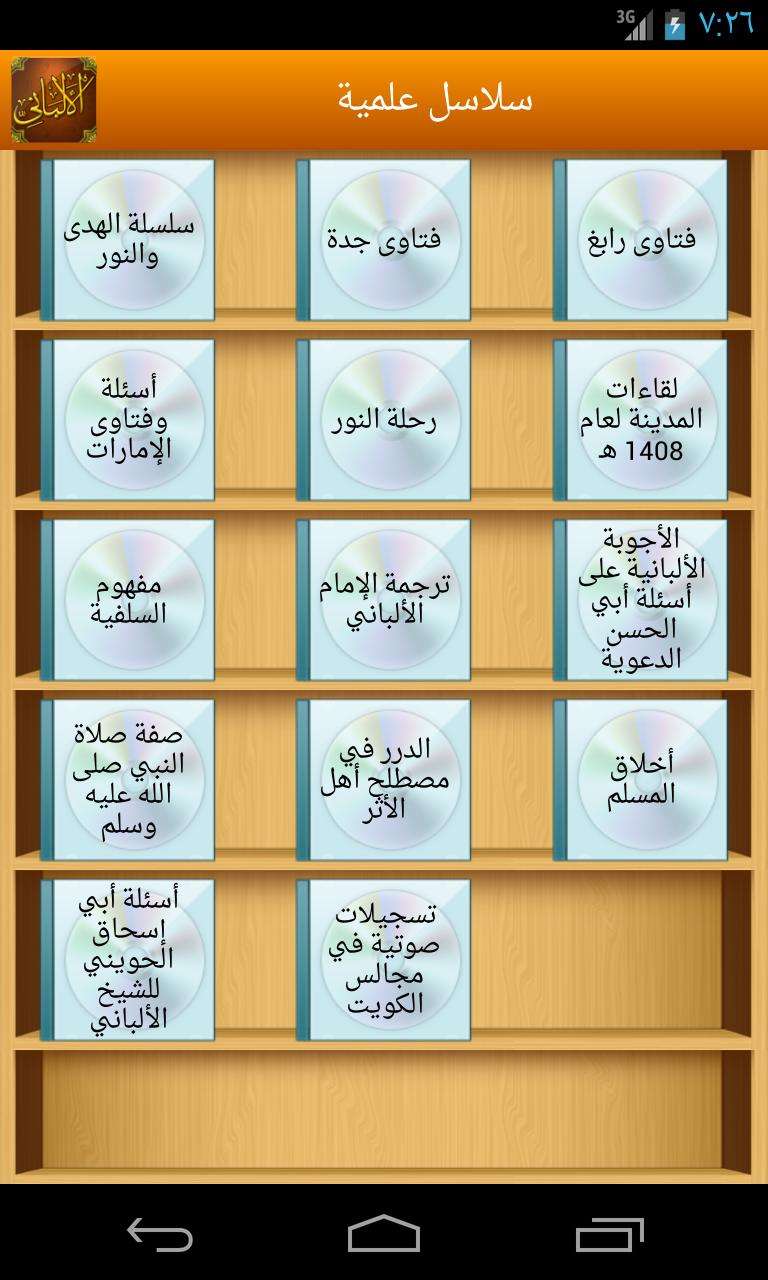Return to the home screen
Image resolution: width=768 pixels, height=1280 pixels.
point(384,1234)
